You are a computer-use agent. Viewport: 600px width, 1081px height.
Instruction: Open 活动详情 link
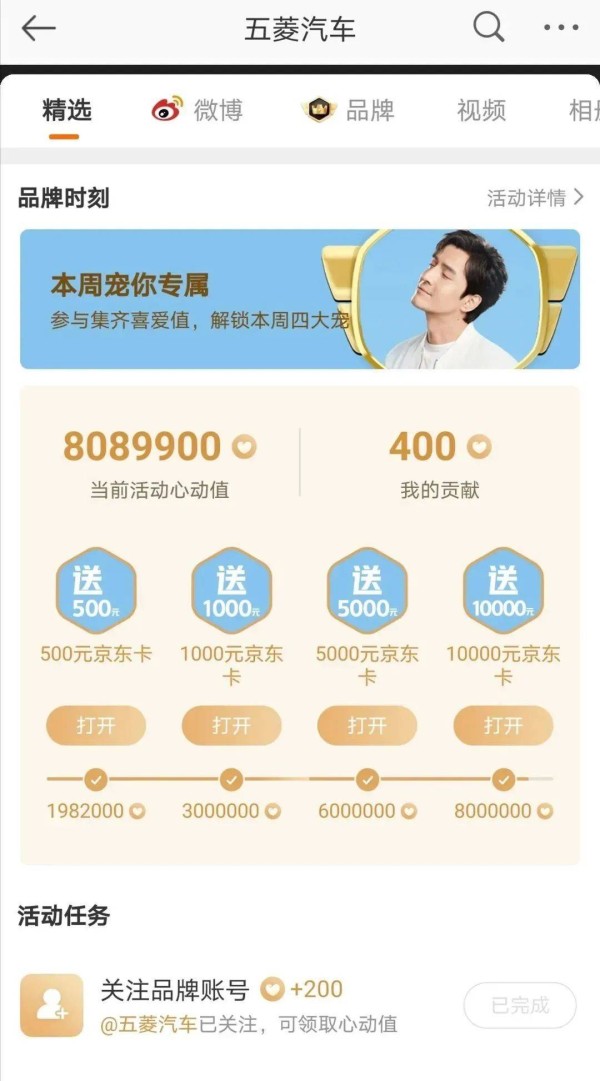pos(535,198)
